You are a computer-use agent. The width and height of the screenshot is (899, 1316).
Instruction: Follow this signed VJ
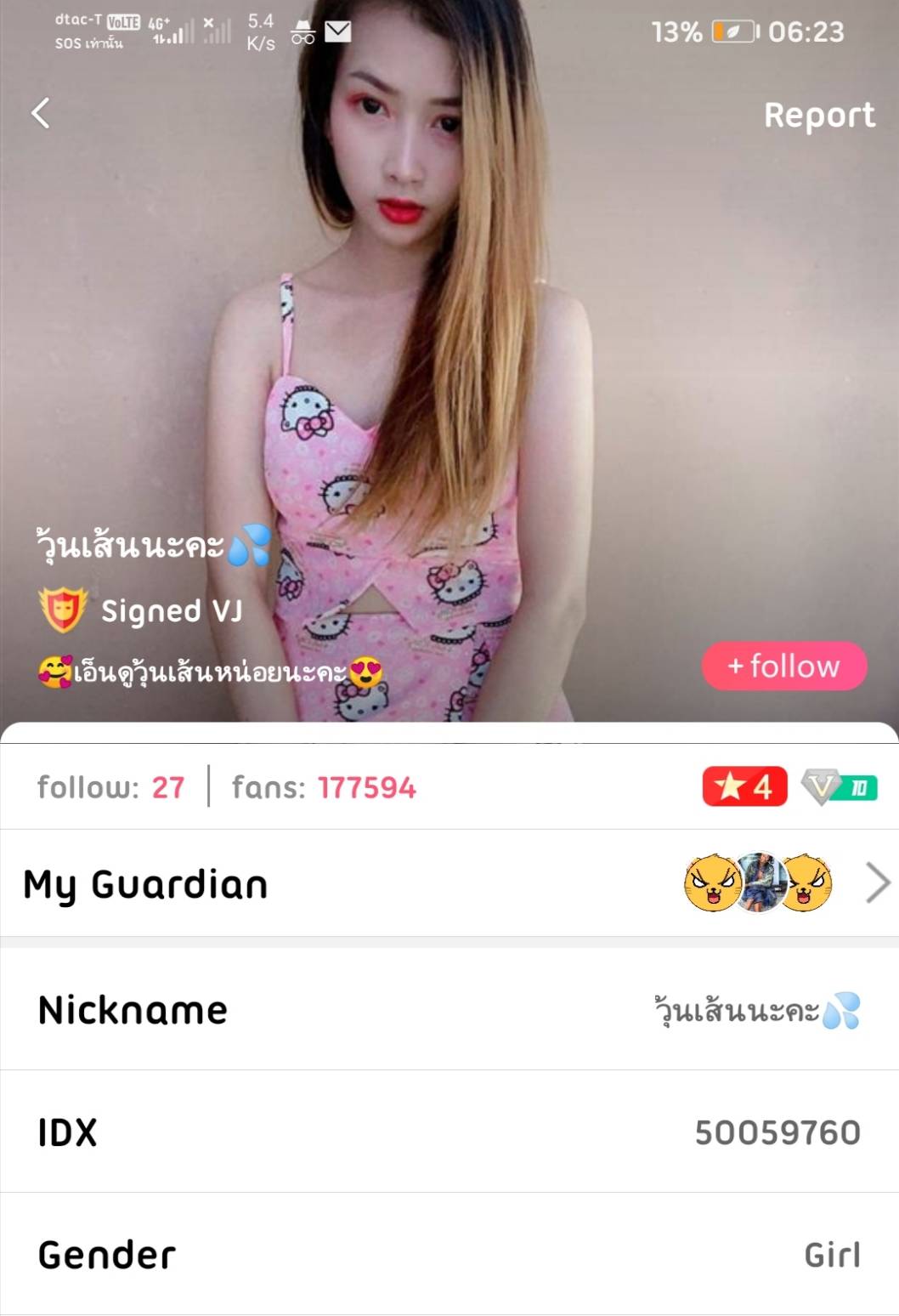(783, 666)
